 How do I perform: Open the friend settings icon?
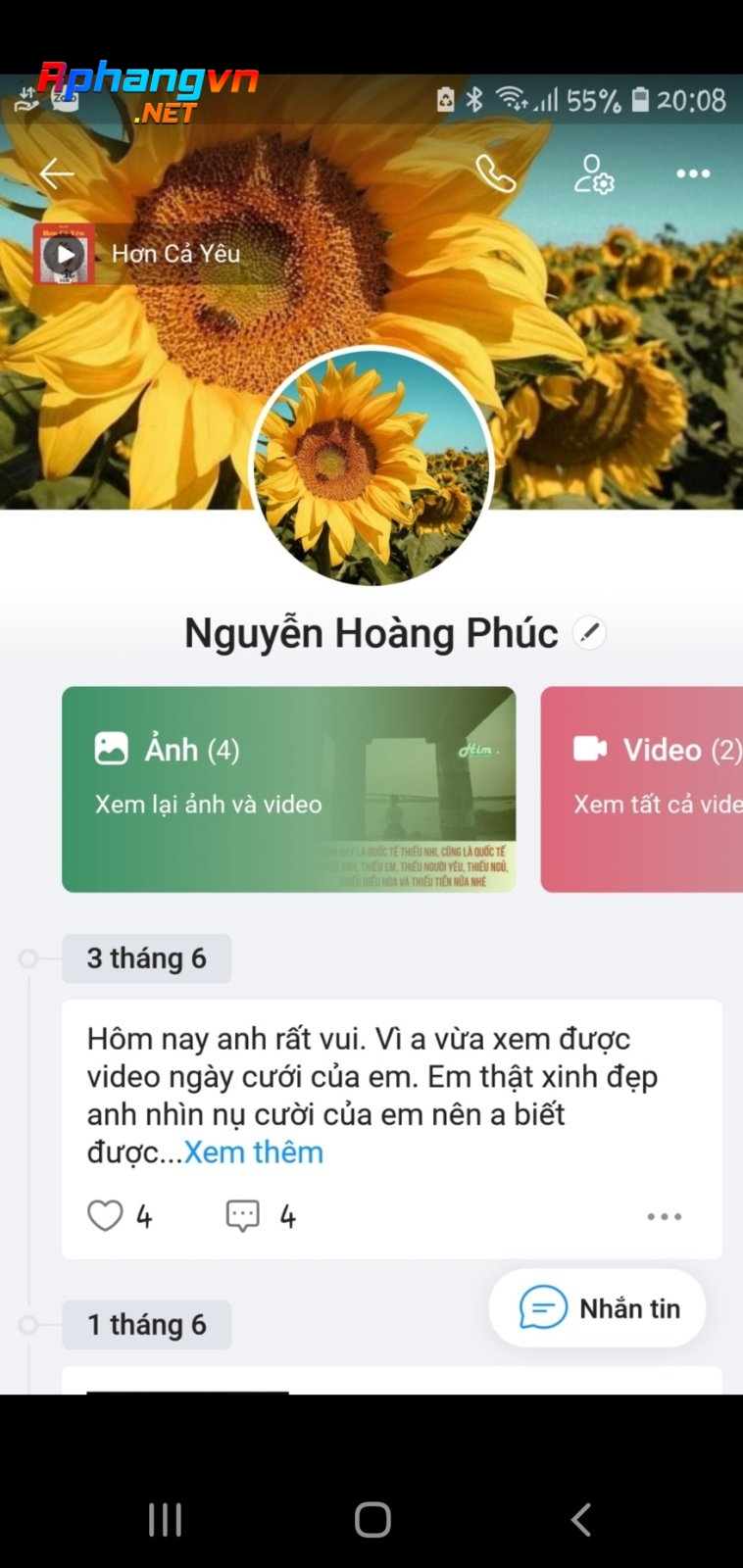pyautogui.click(x=593, y=174)
